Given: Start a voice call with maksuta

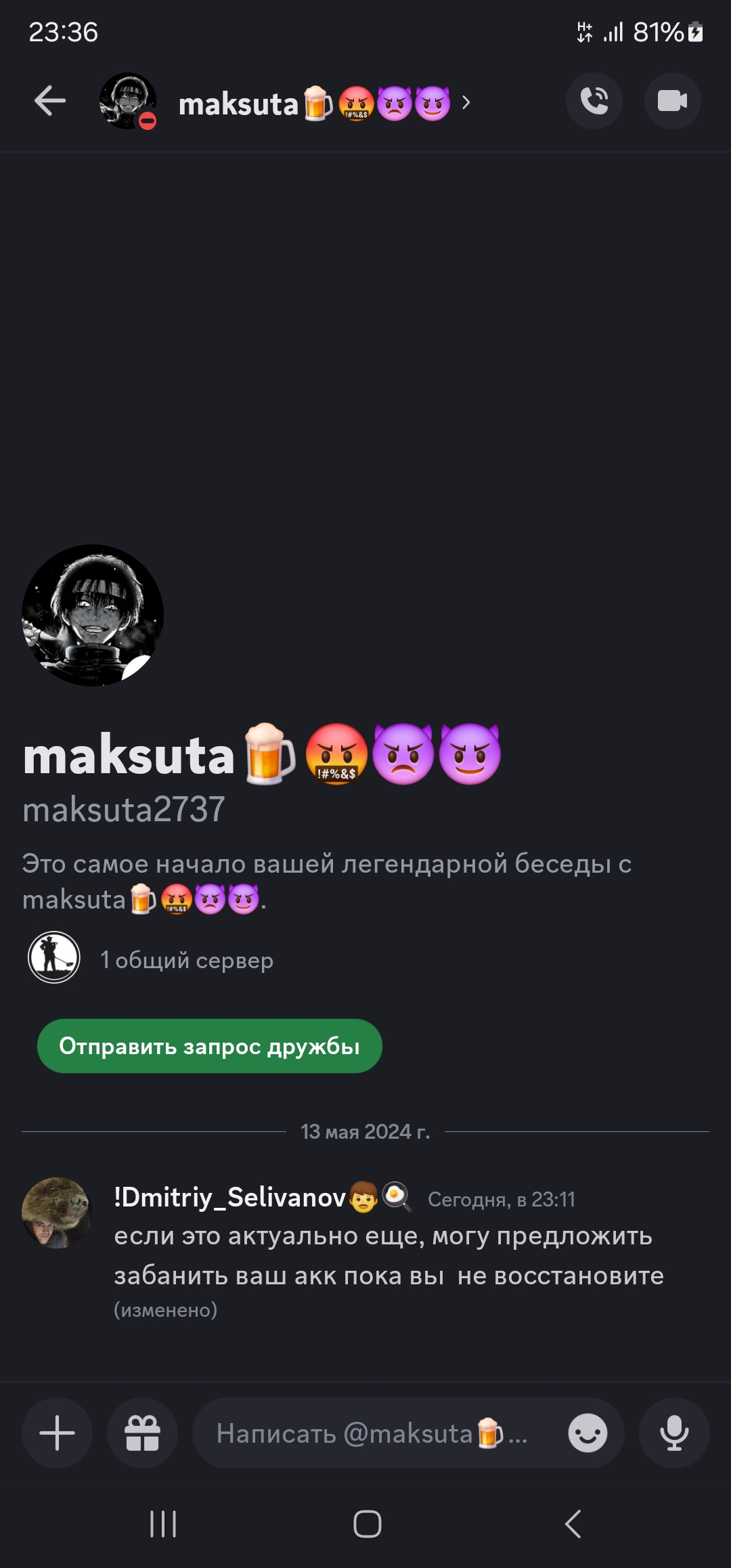Looking at the screenshot, I should pos(594,101).
